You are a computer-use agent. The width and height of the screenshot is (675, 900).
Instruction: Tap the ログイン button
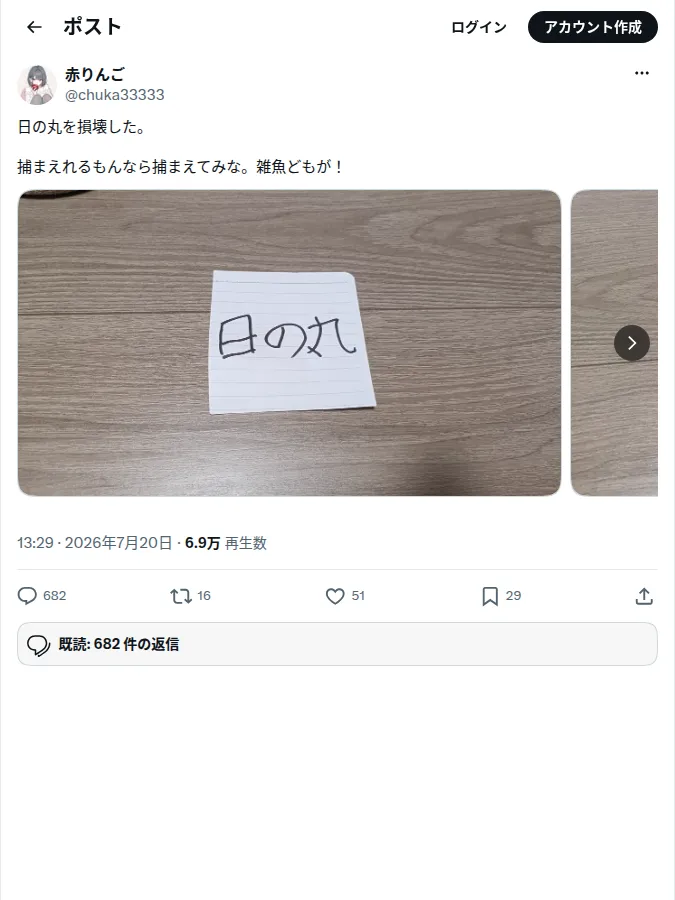(479, 27)
